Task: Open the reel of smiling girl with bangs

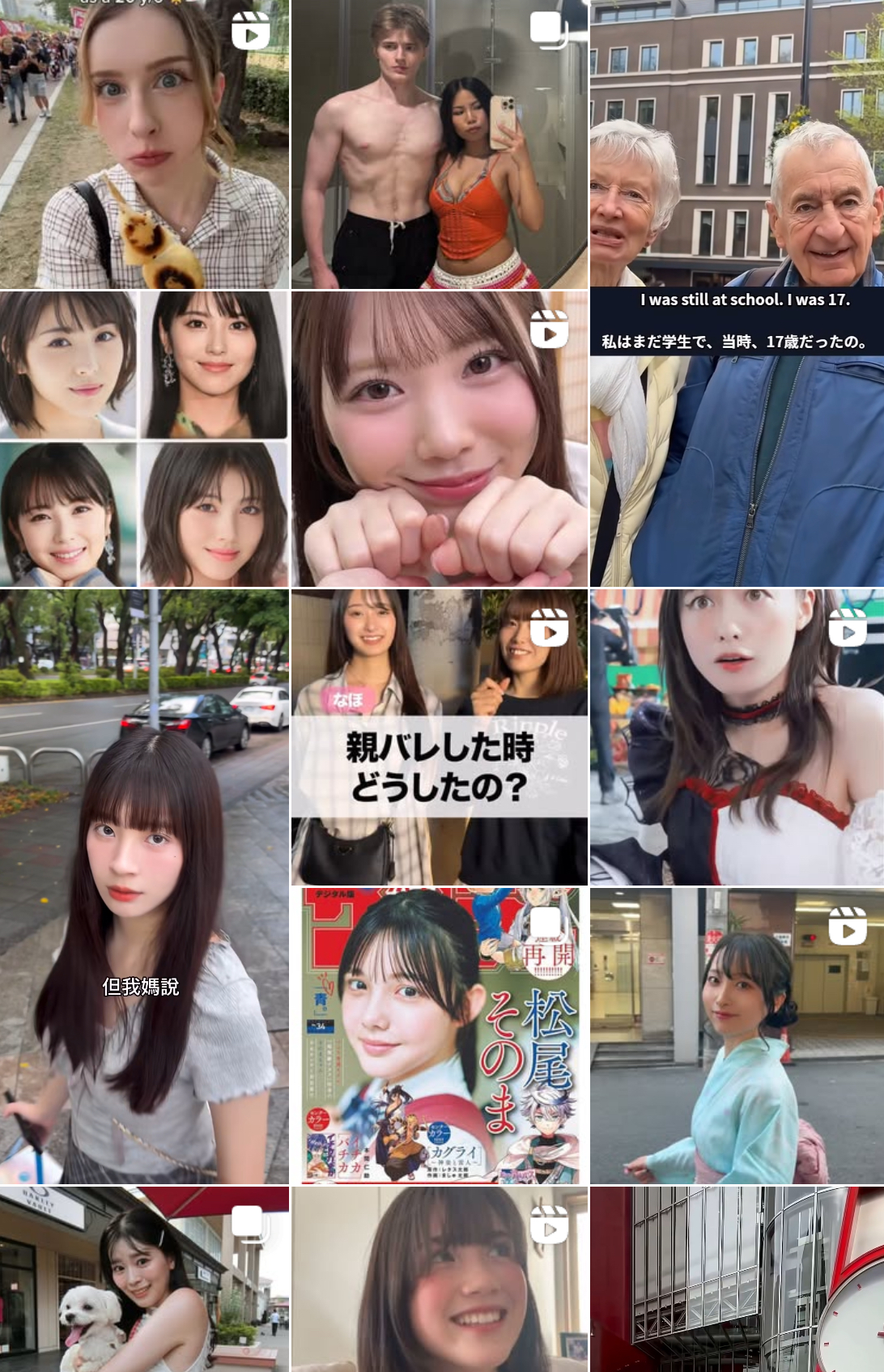Action: (439, 1279)
